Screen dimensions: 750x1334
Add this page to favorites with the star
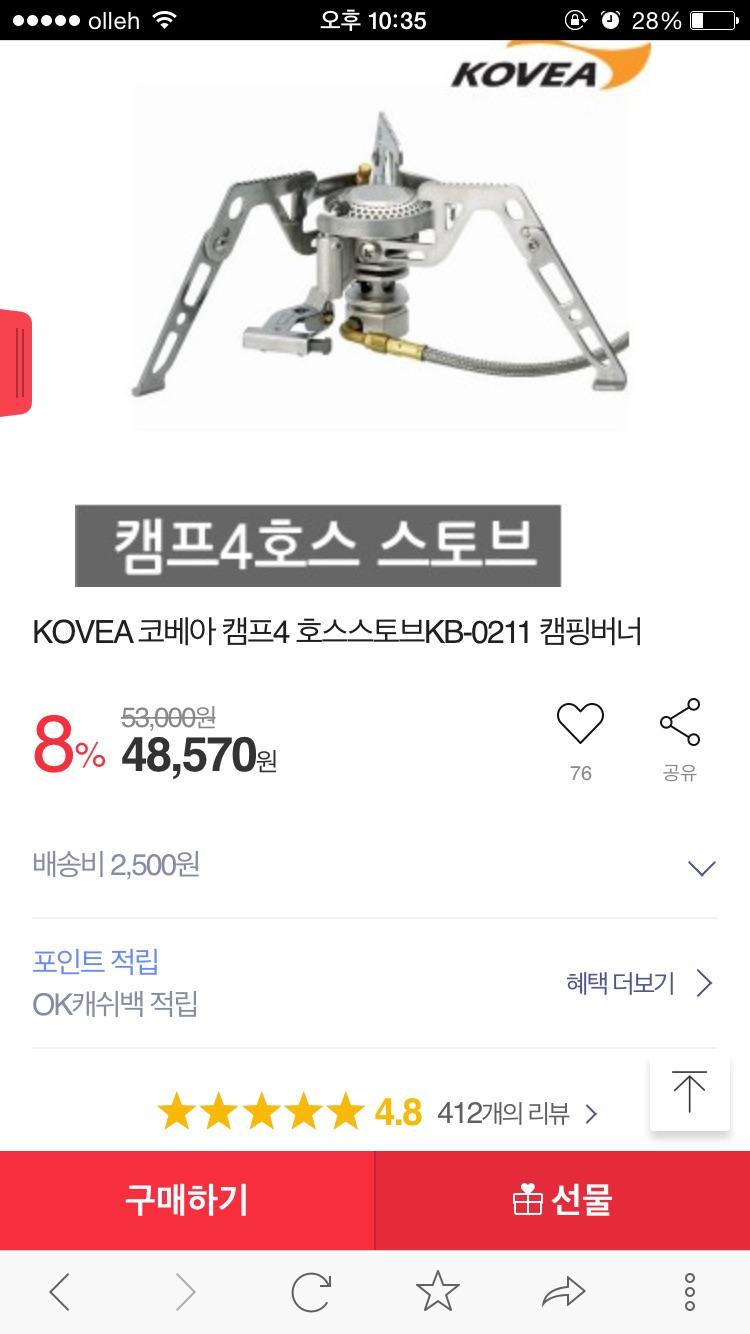click(437, 1292)
